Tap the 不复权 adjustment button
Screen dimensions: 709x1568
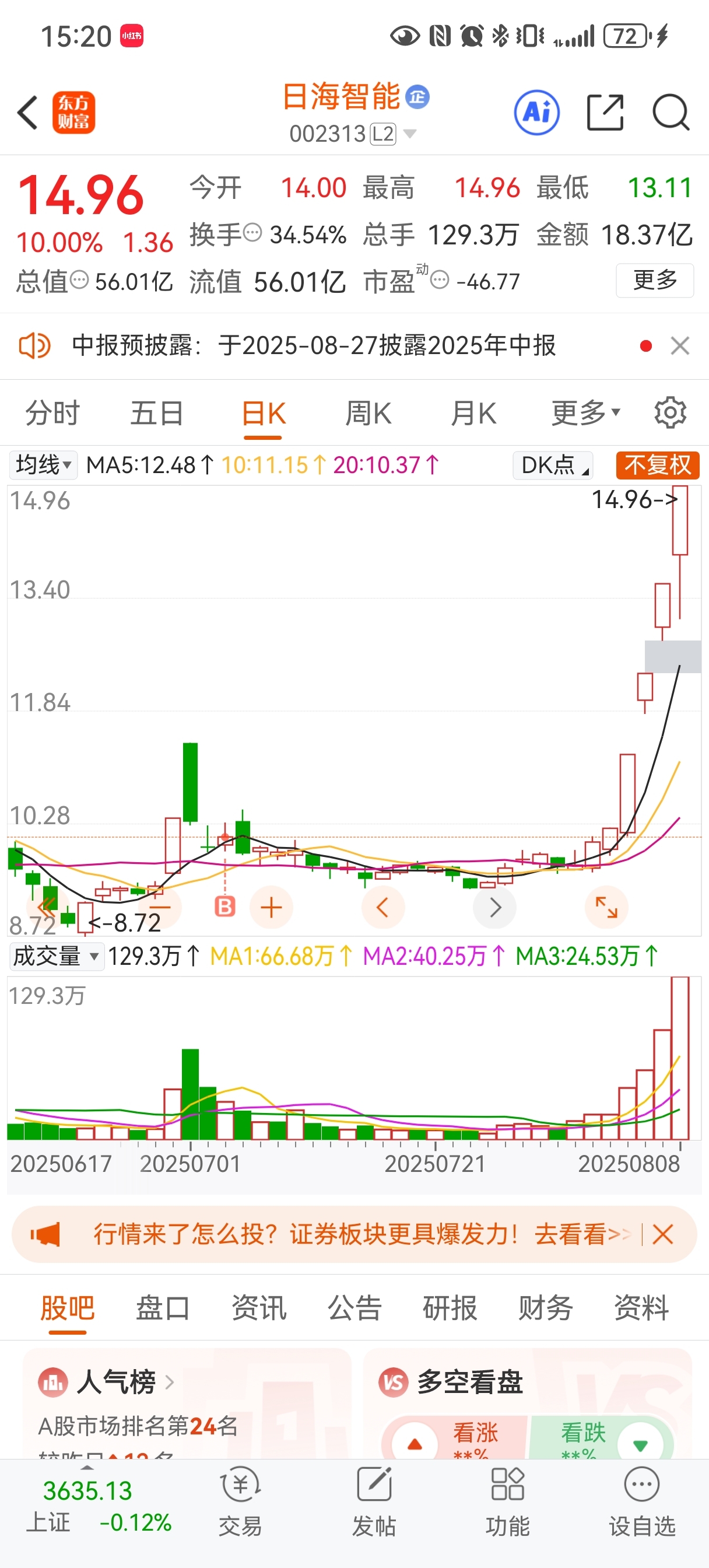point(657,465)
